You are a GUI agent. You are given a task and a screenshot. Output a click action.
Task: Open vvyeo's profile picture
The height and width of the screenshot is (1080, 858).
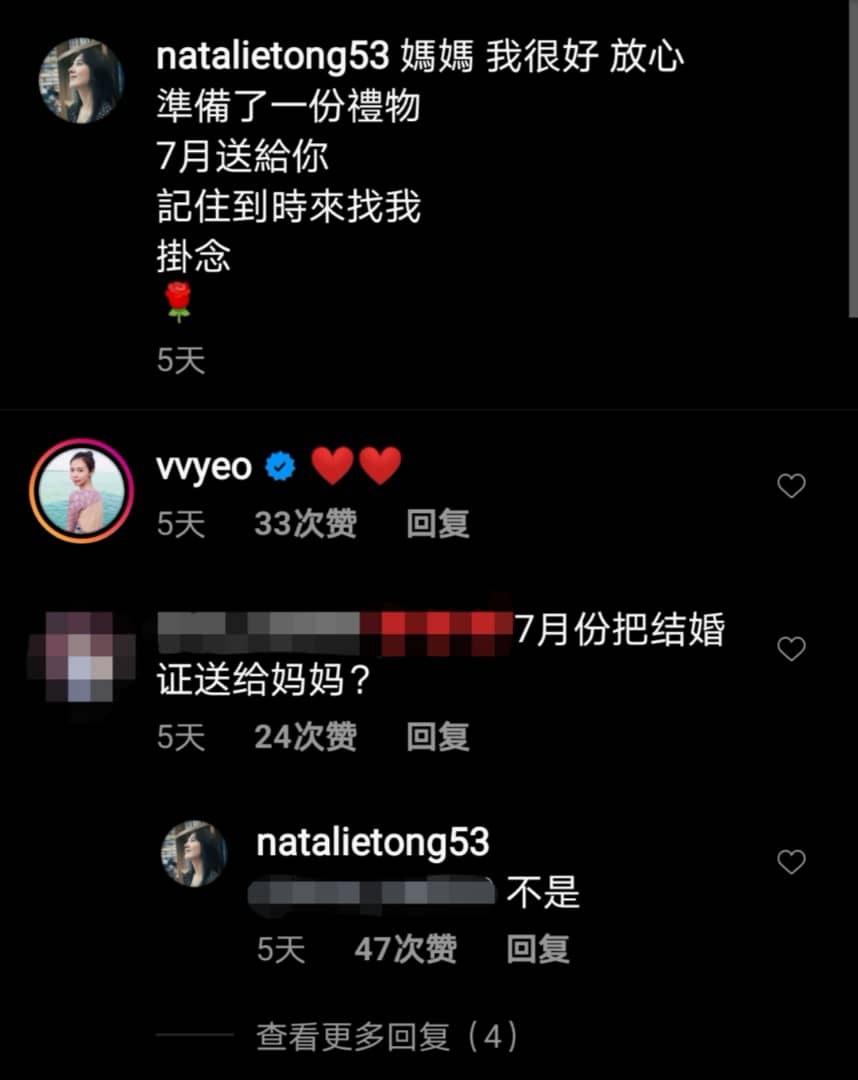pyautogui.click(x=81, y=491)
